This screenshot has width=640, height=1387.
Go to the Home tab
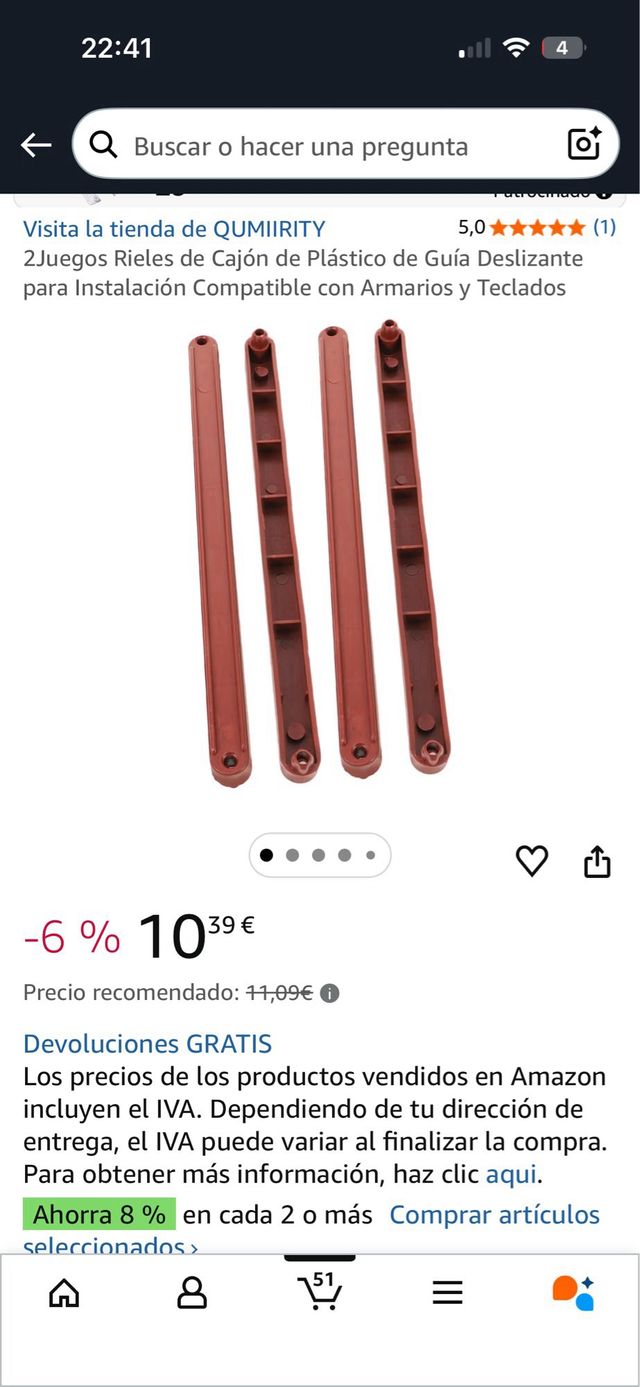pyautogui.click(x=64, y=1293)
